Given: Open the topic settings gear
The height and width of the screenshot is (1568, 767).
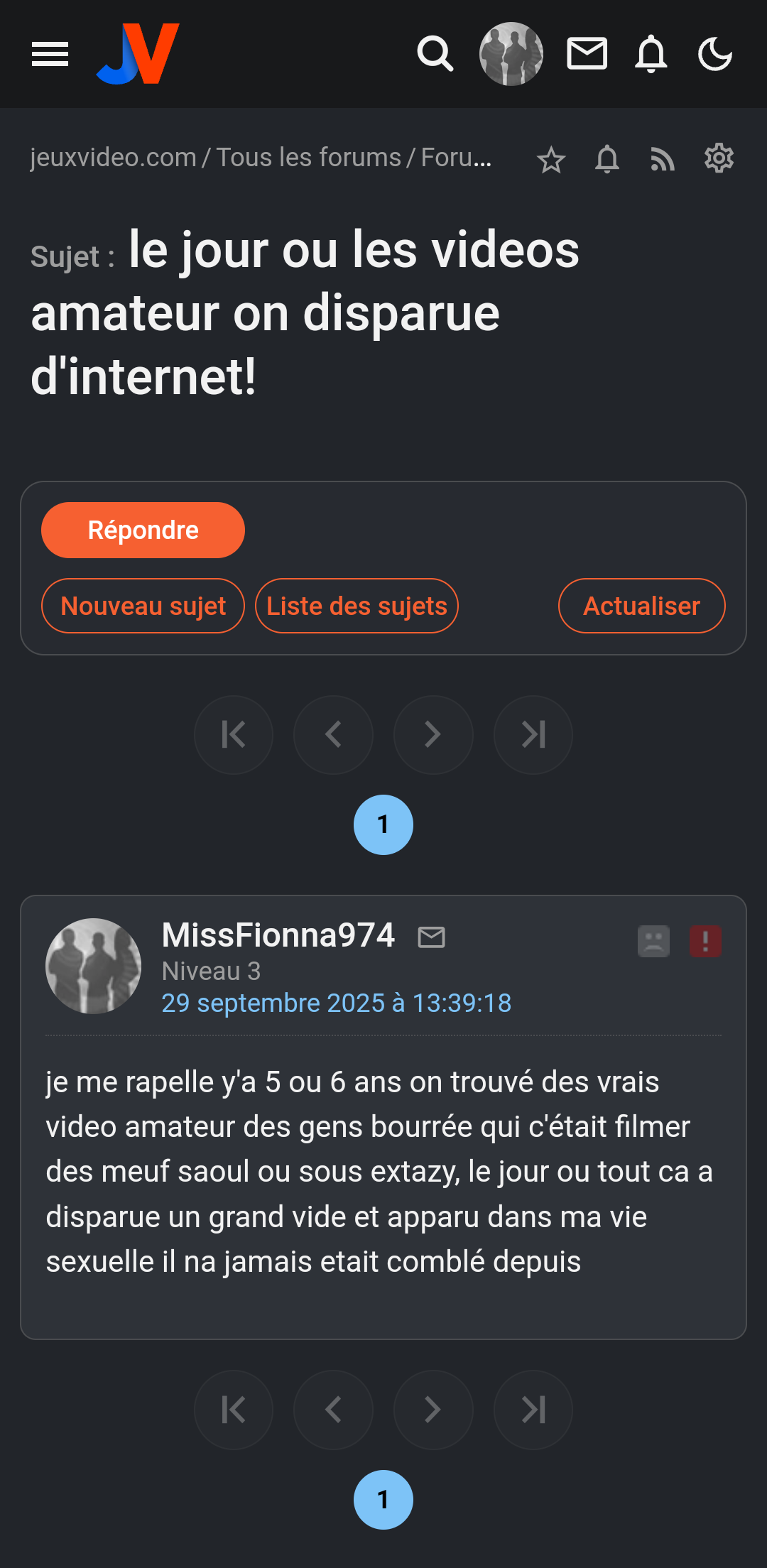Looking at the screenshot, I should [x=719, y=158].
